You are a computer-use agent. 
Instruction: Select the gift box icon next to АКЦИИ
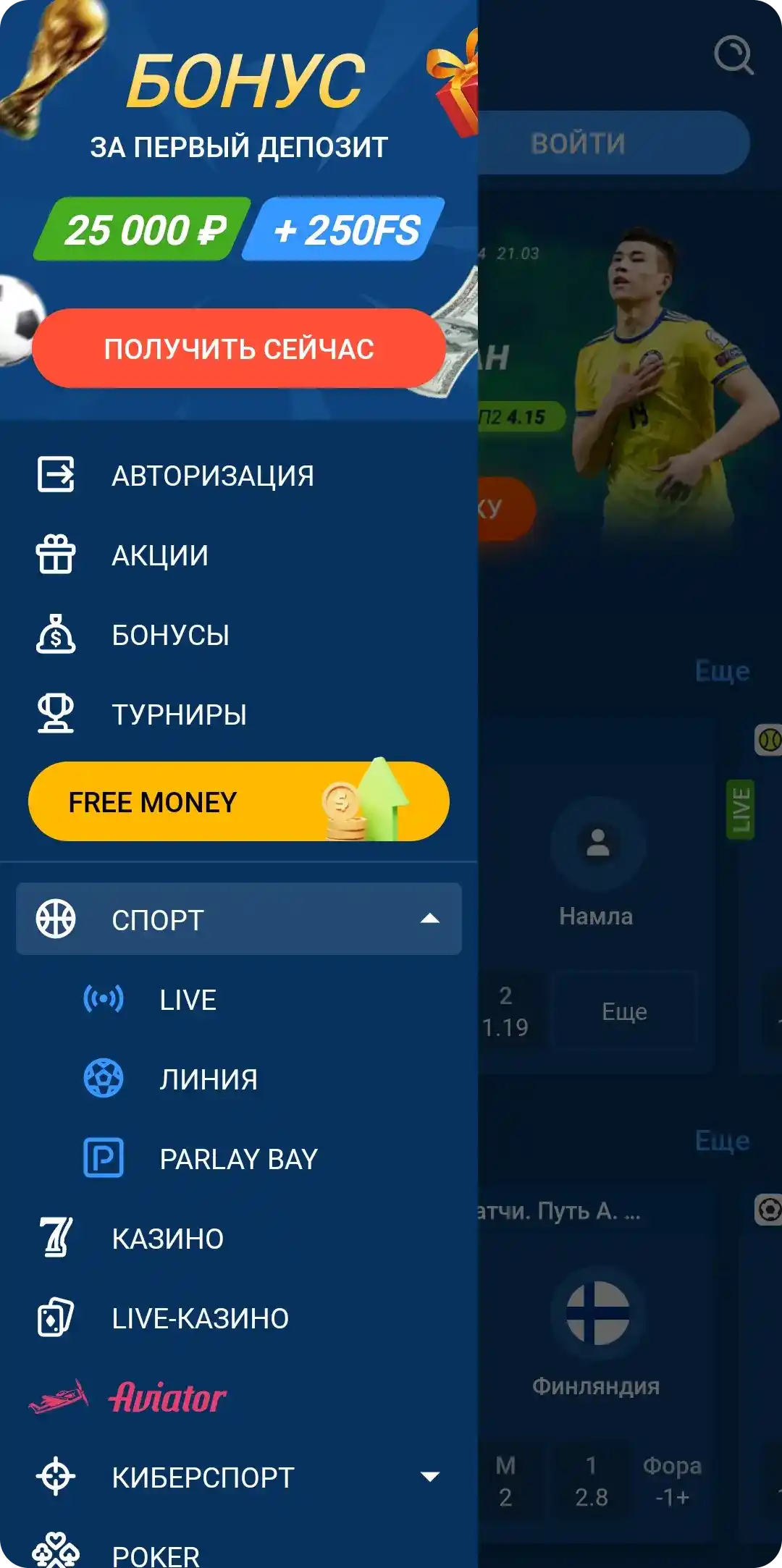(x=56, y=555)
